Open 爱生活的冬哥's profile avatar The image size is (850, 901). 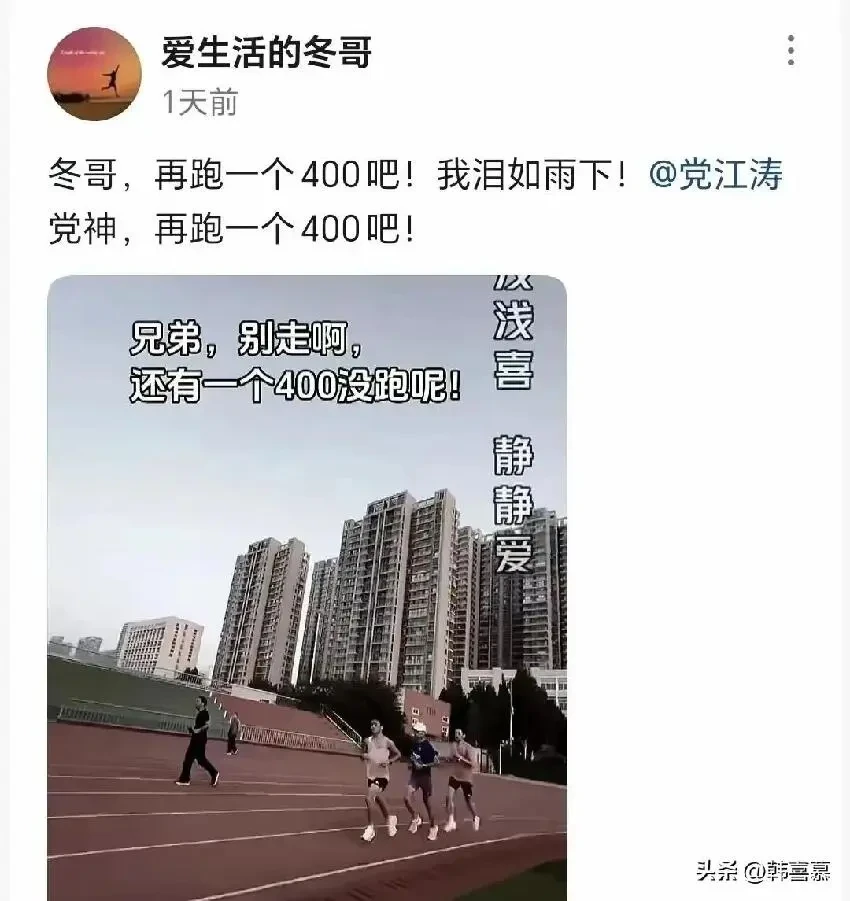click(94, 74)
